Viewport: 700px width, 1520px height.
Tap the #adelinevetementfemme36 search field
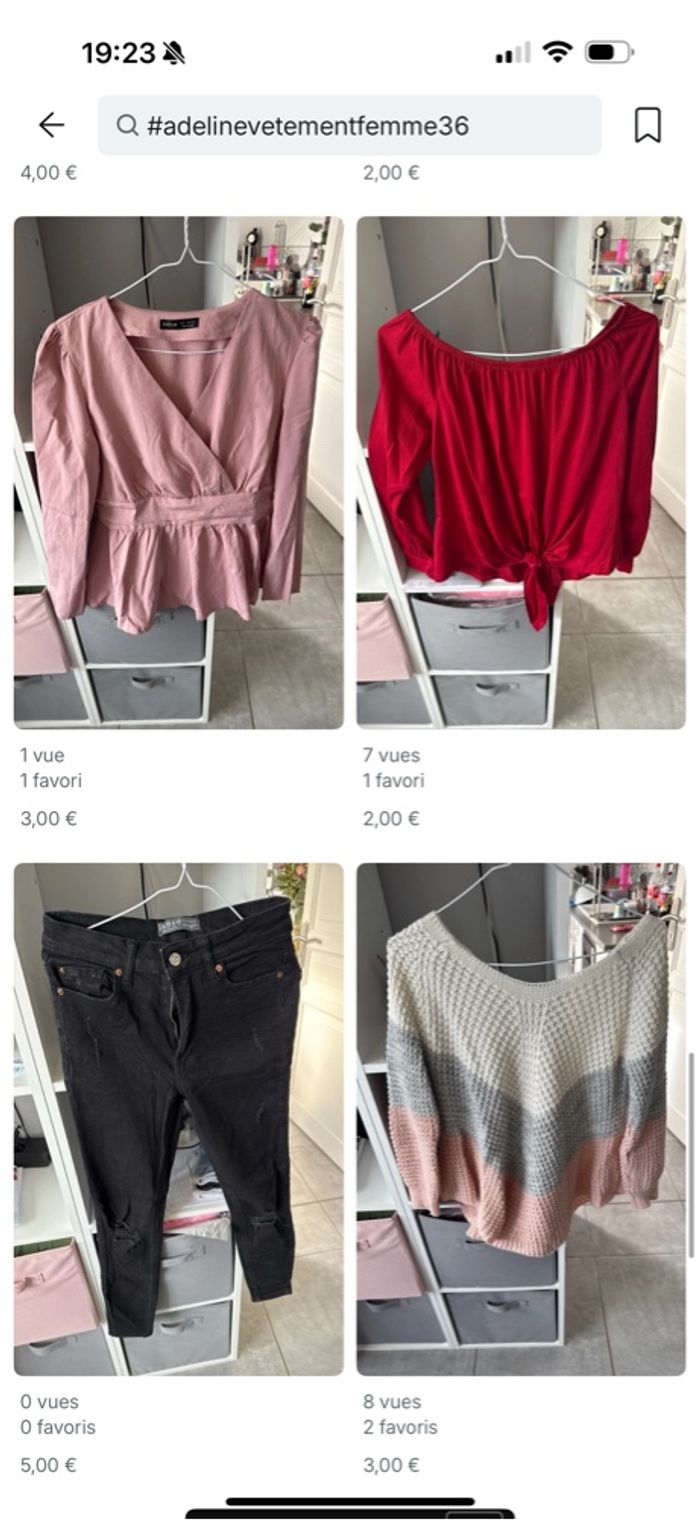349,125
